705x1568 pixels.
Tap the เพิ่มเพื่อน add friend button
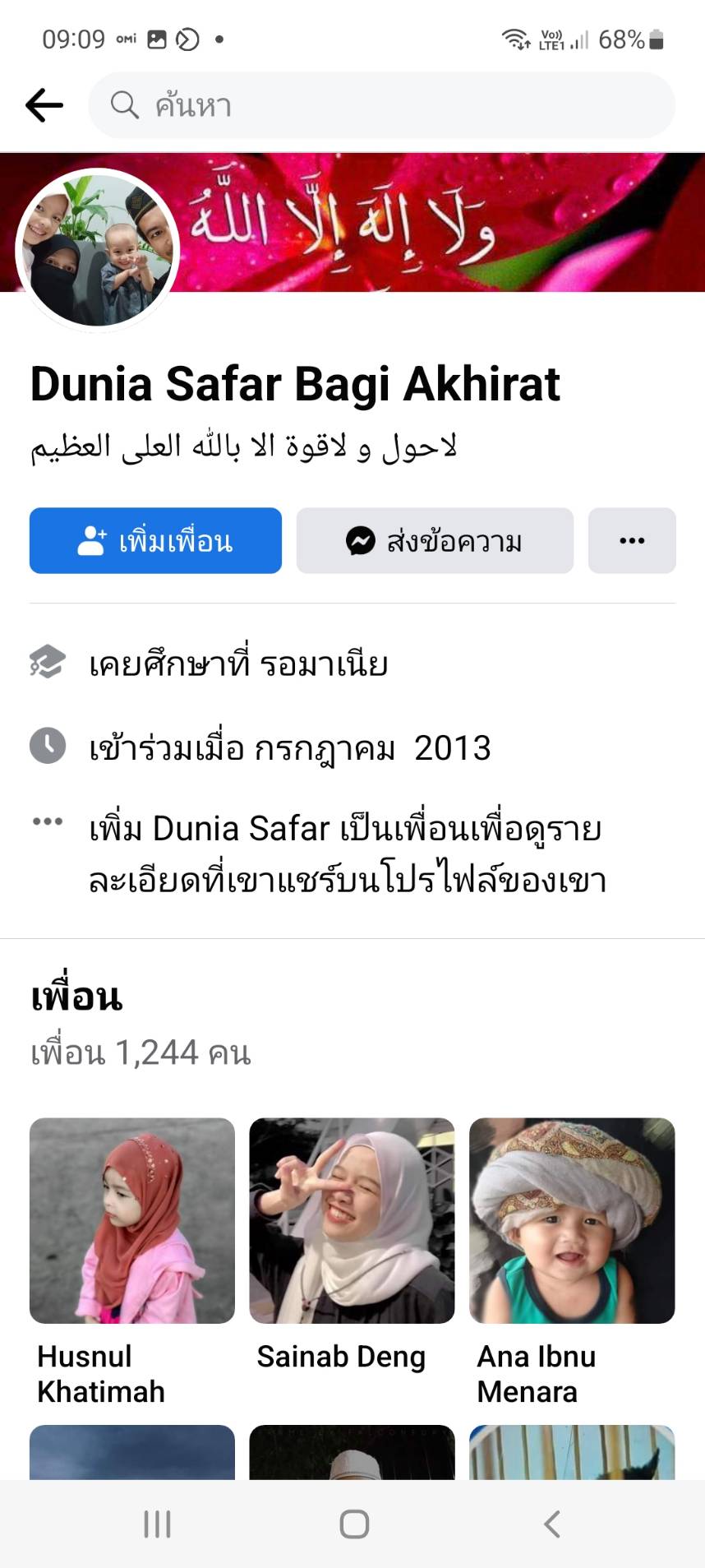tap(155, 540)
